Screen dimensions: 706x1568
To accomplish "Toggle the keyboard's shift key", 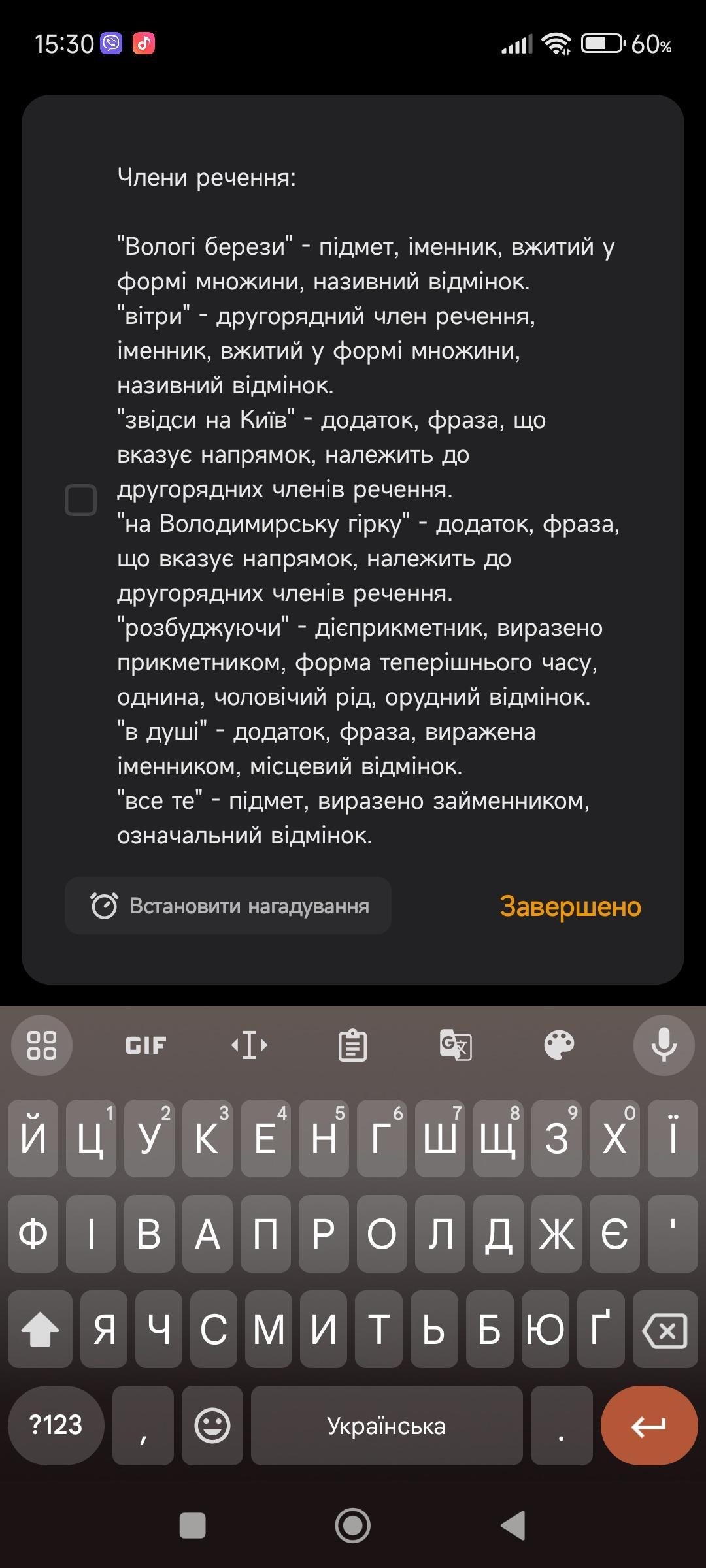I will [x=41, y=1330].
